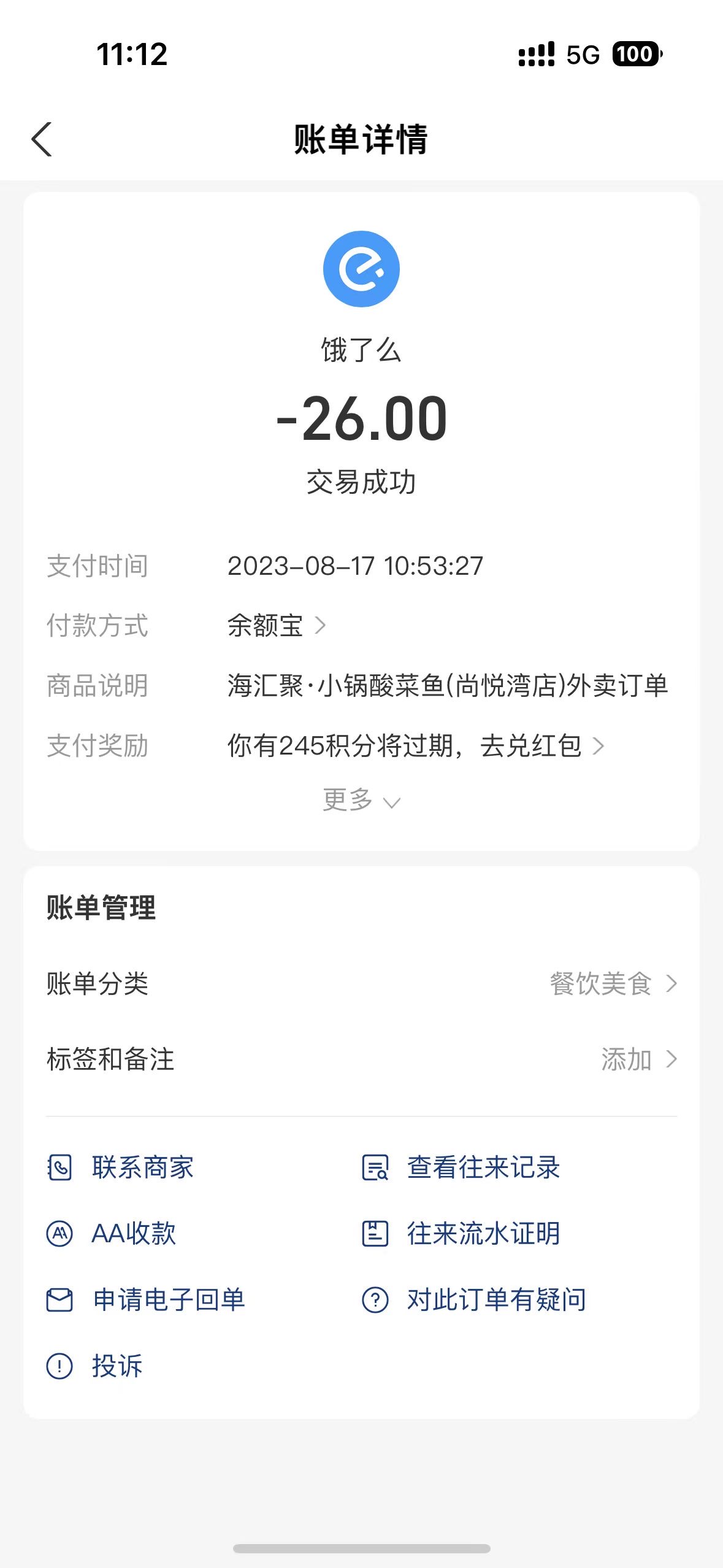723x1568 pixels.
Task: Start an AA收款 request
Action: tap(112, 1234)
